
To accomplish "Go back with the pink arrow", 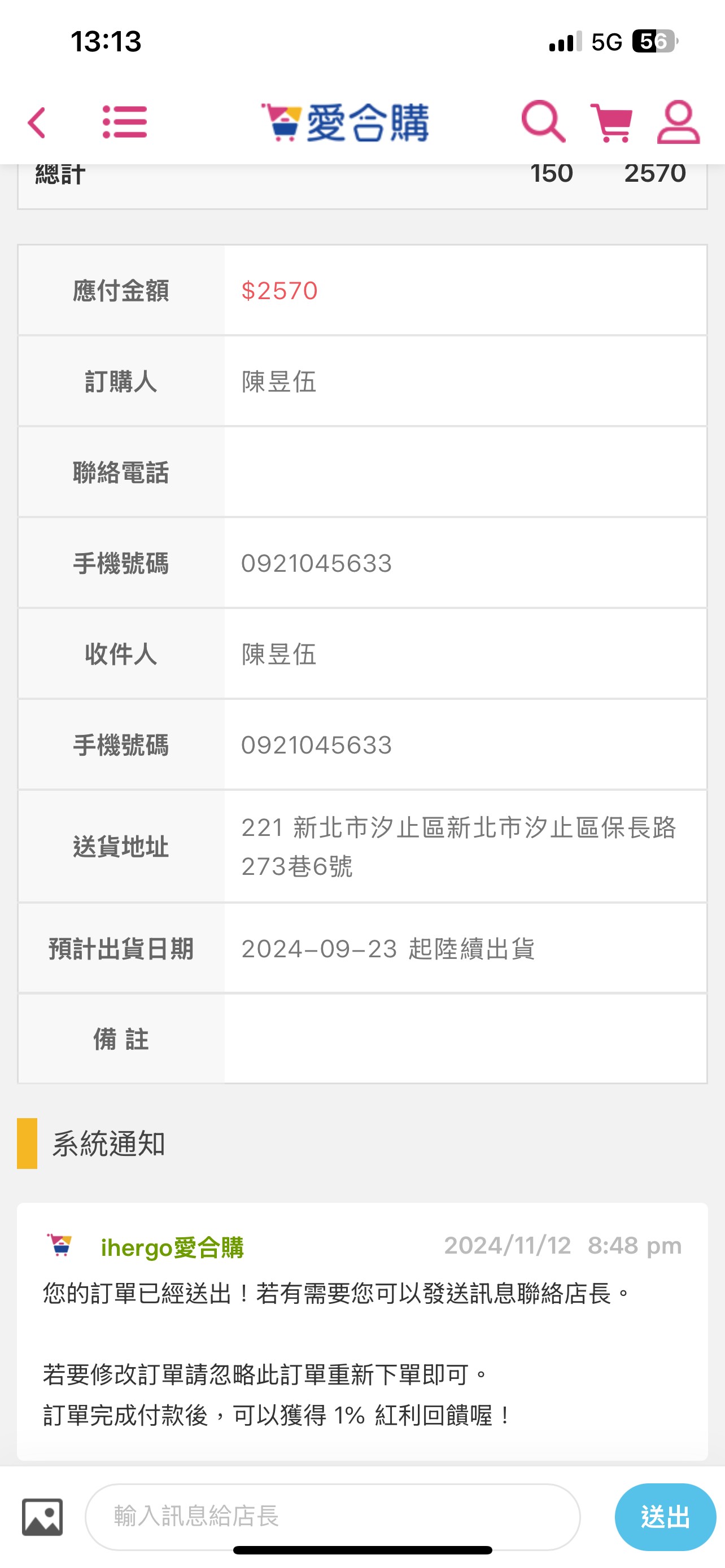I will point(37,122).
